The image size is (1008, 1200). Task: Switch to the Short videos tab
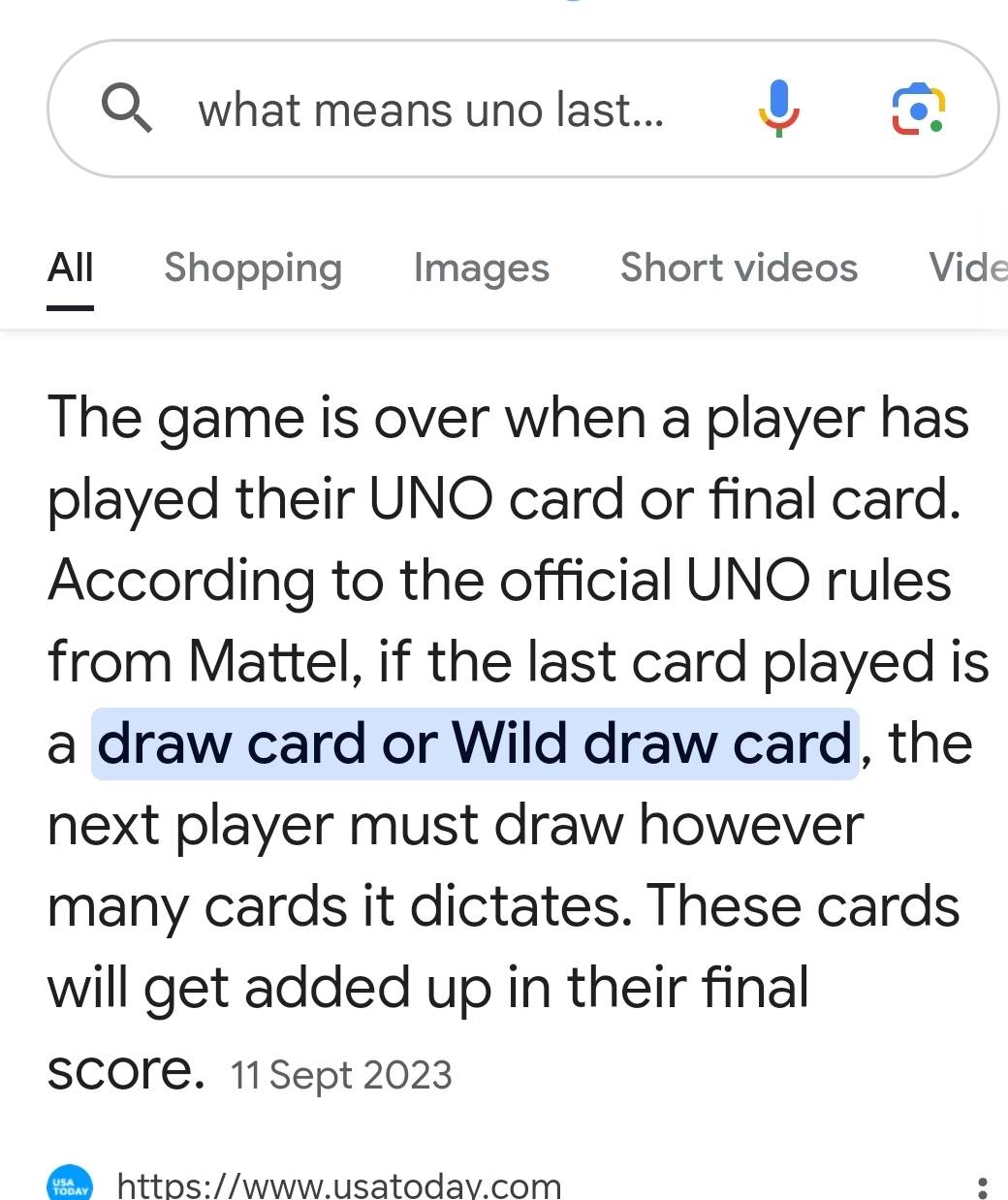point(739,268)
